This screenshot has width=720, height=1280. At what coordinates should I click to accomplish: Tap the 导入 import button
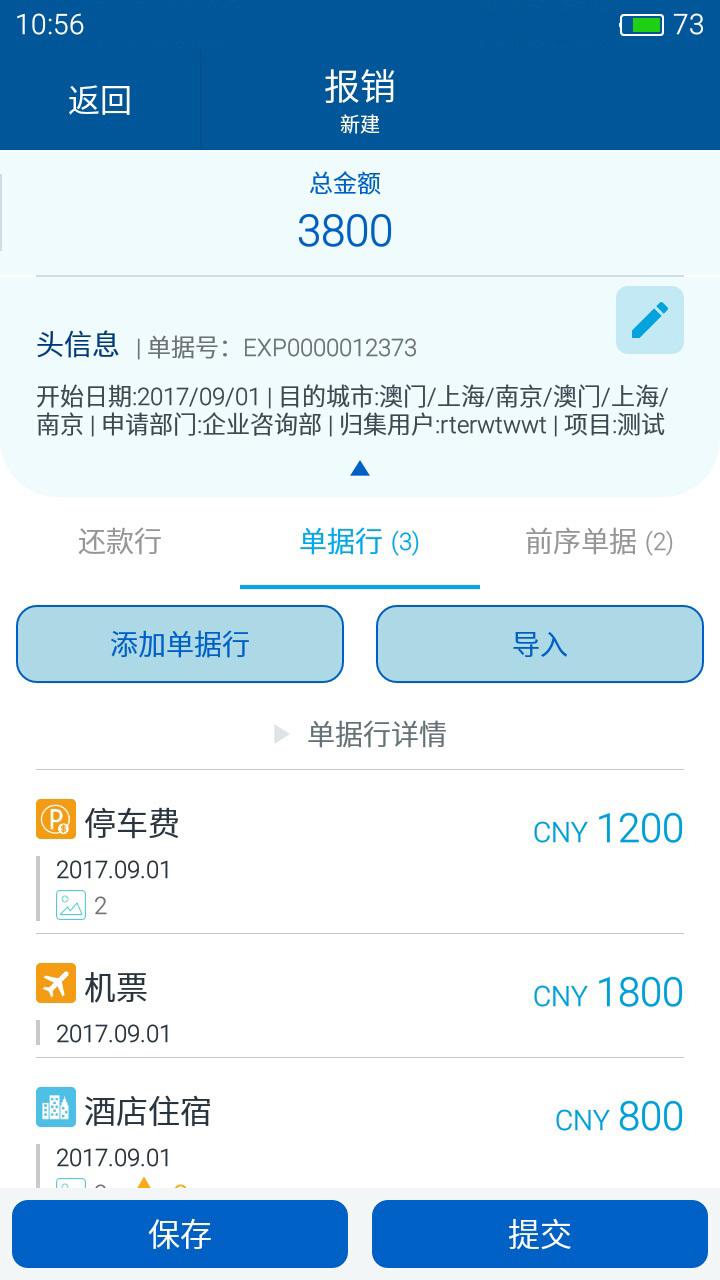[x=540, y=644]
